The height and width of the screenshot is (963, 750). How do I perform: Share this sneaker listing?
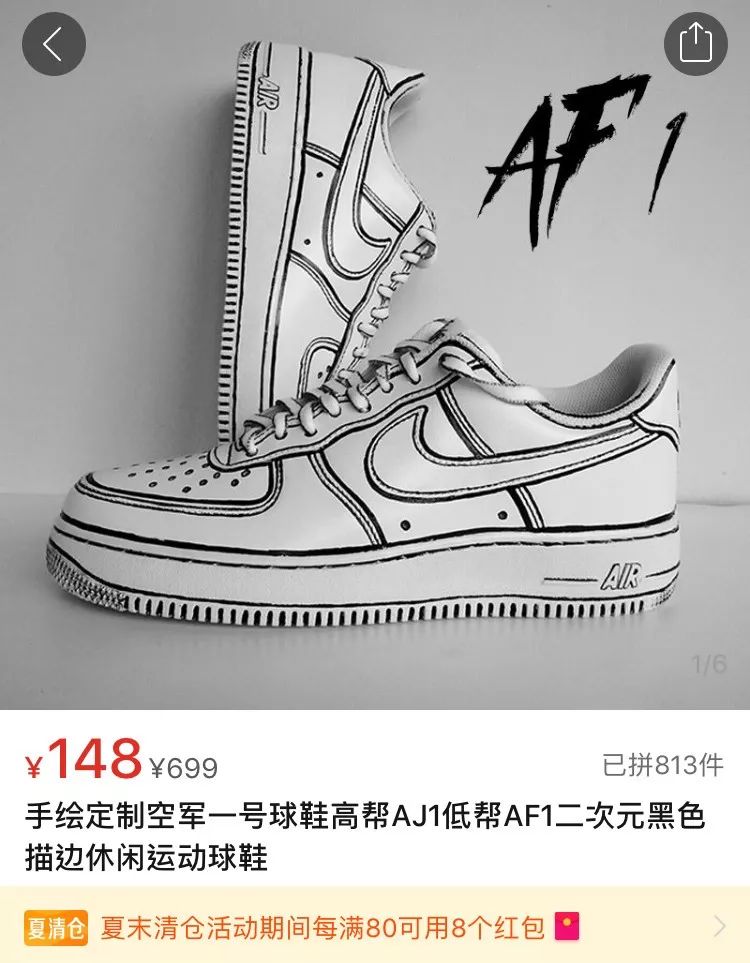(696, 44)
